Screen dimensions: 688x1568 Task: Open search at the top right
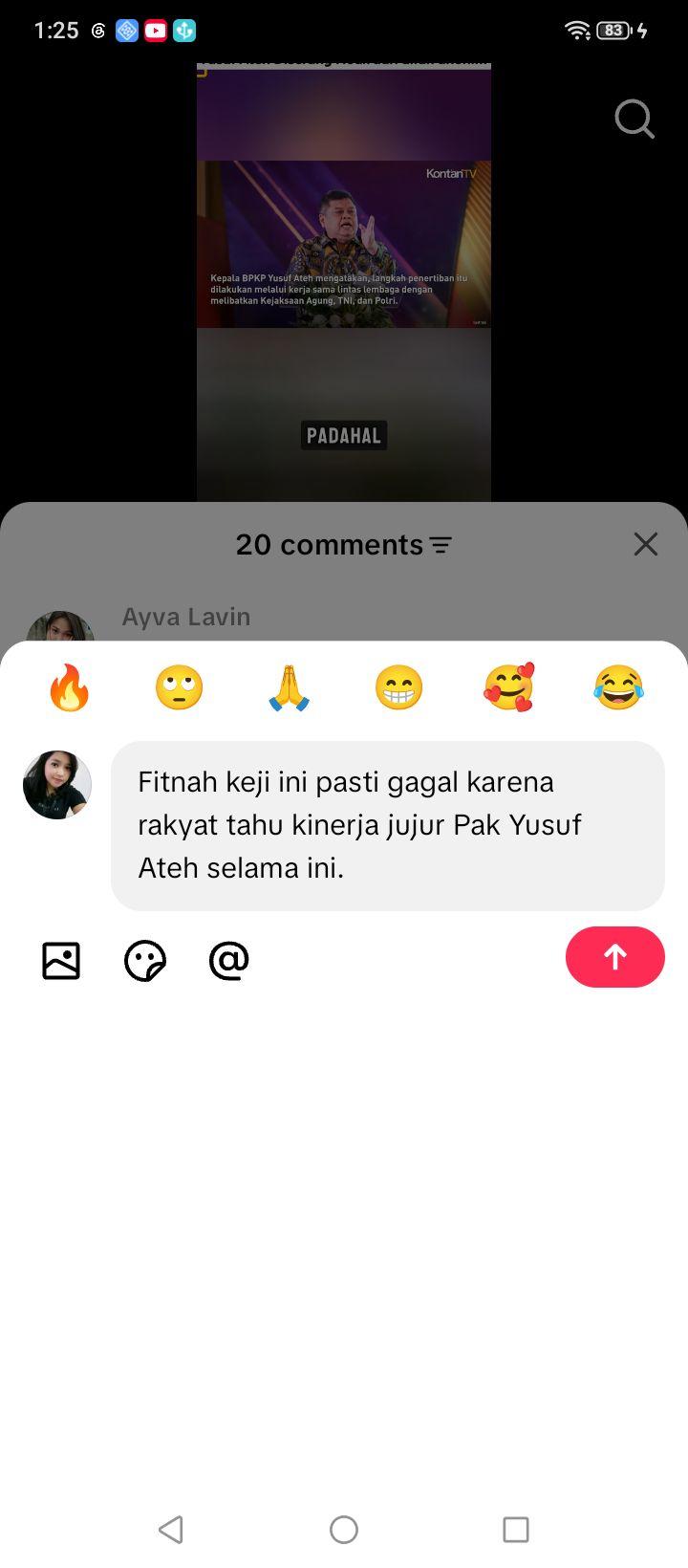click(x=634, y=120)
